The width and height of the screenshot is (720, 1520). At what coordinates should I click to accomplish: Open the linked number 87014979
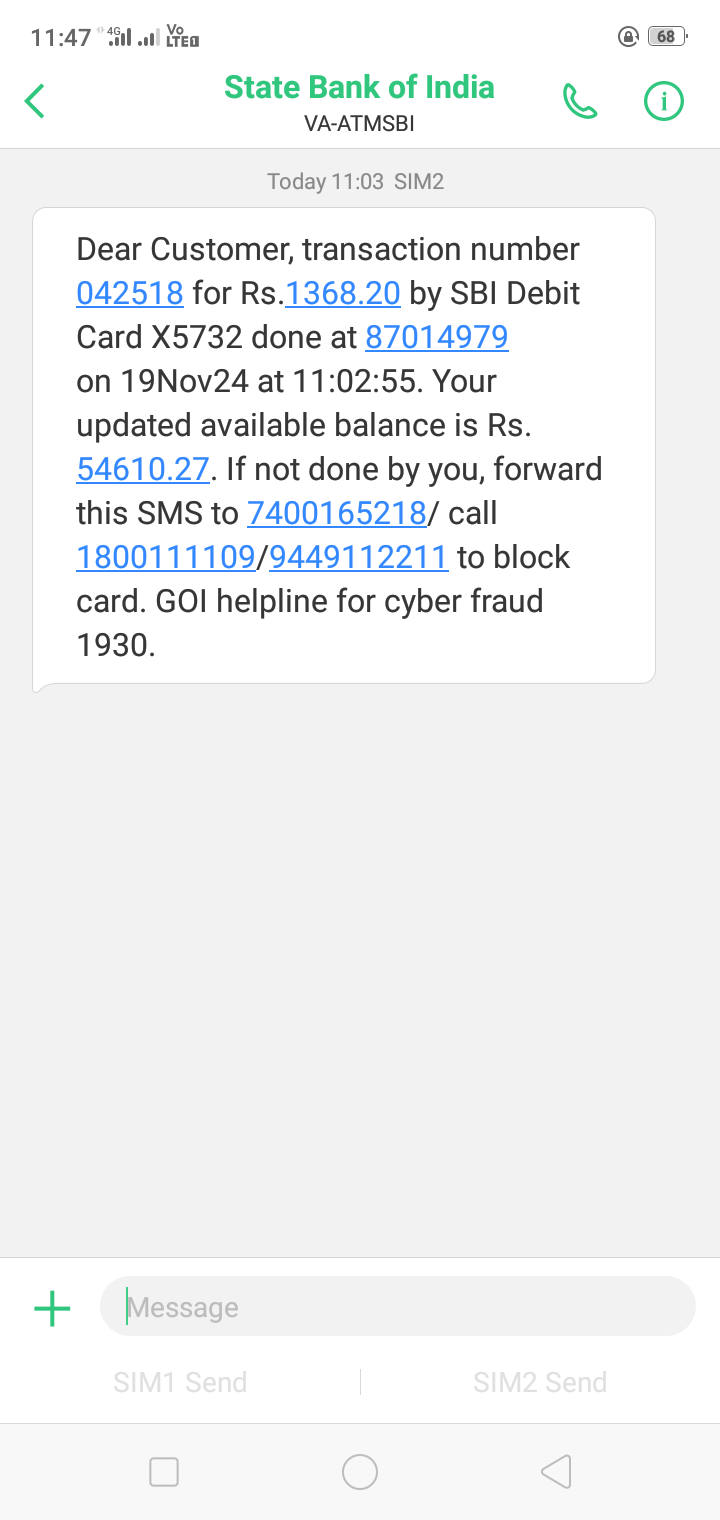(437, 337)
